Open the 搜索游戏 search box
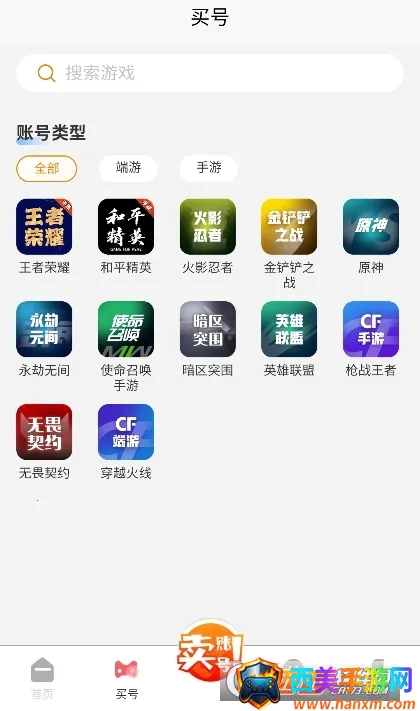 click(x=210, y=73)
